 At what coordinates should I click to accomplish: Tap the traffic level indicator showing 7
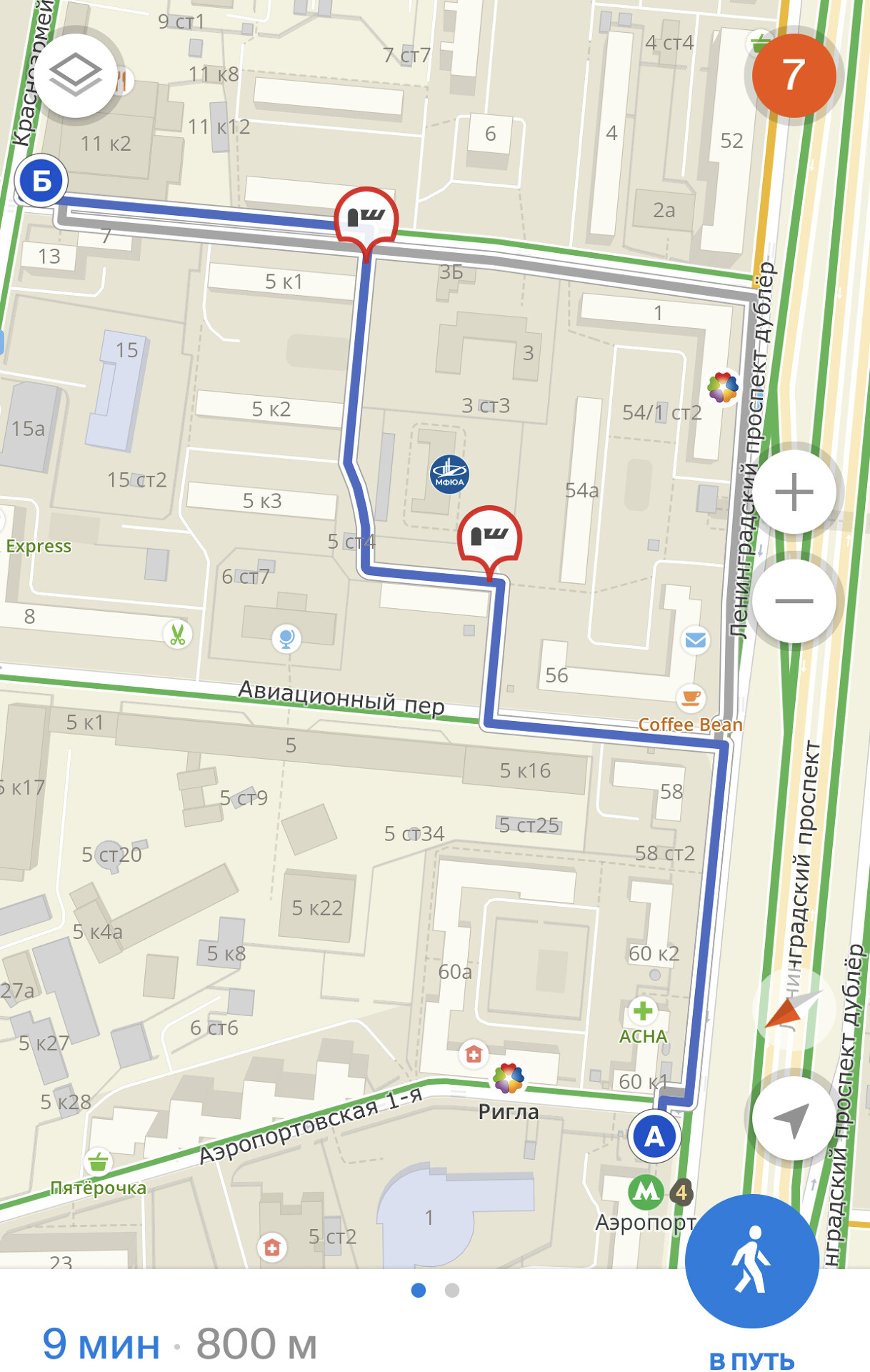794,76
